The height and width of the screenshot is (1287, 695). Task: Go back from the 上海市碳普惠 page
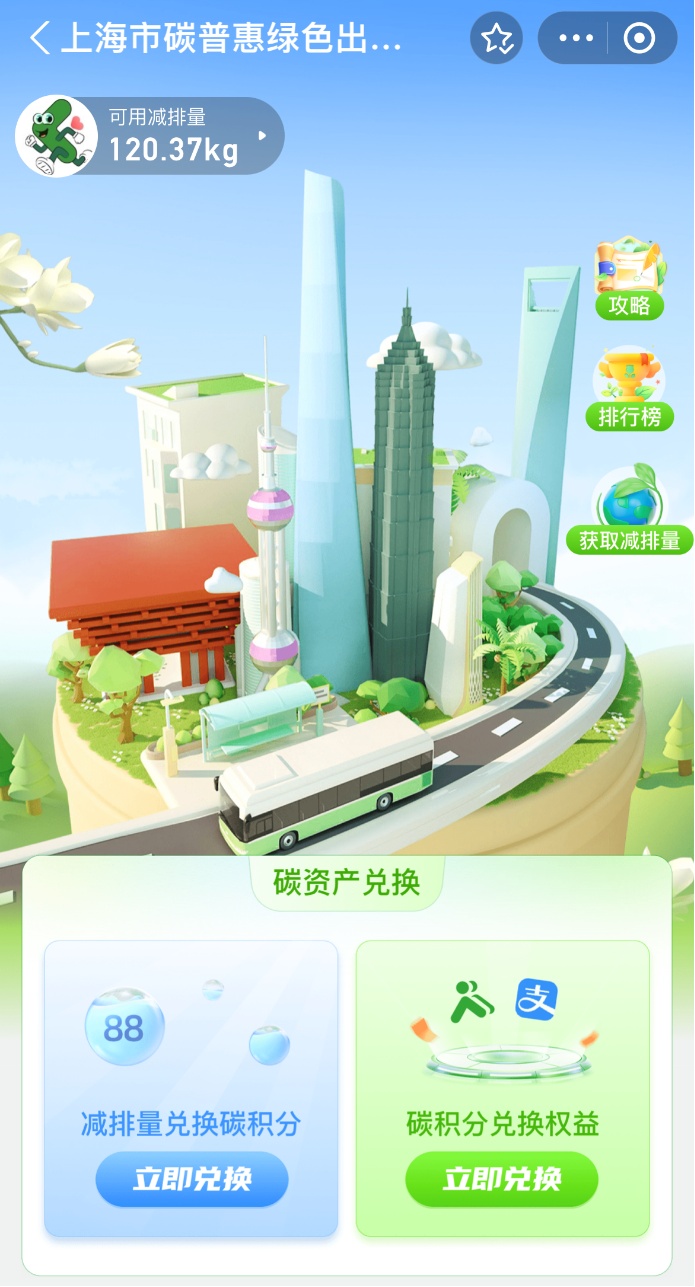[40, 39]
